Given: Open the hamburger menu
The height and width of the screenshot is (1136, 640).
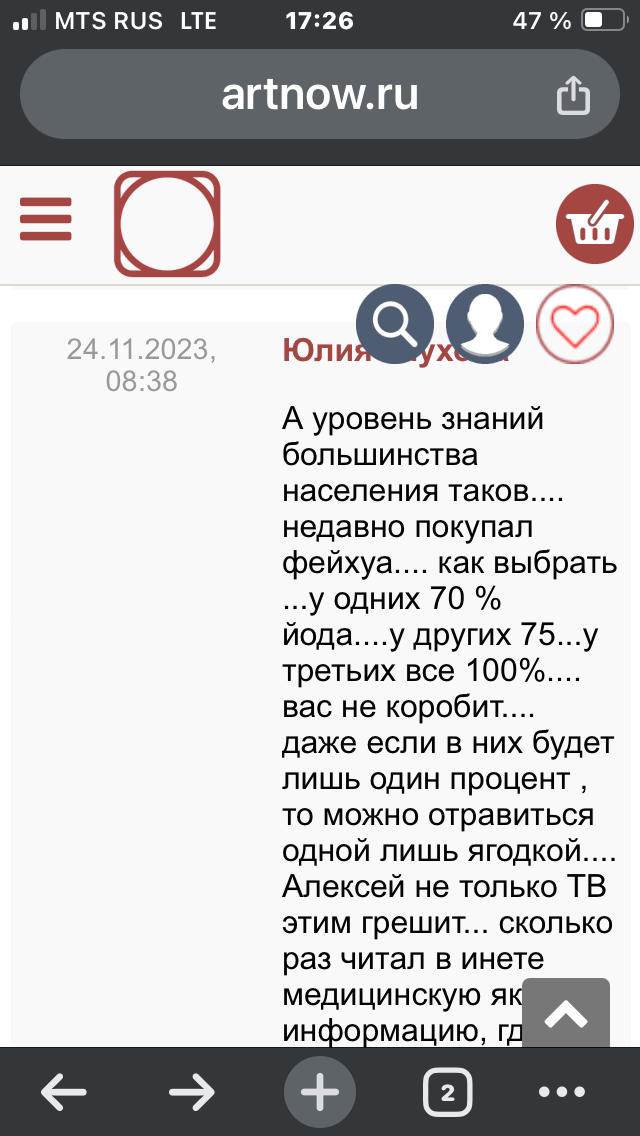Looking at the screenshot, I should coord(46,218).
